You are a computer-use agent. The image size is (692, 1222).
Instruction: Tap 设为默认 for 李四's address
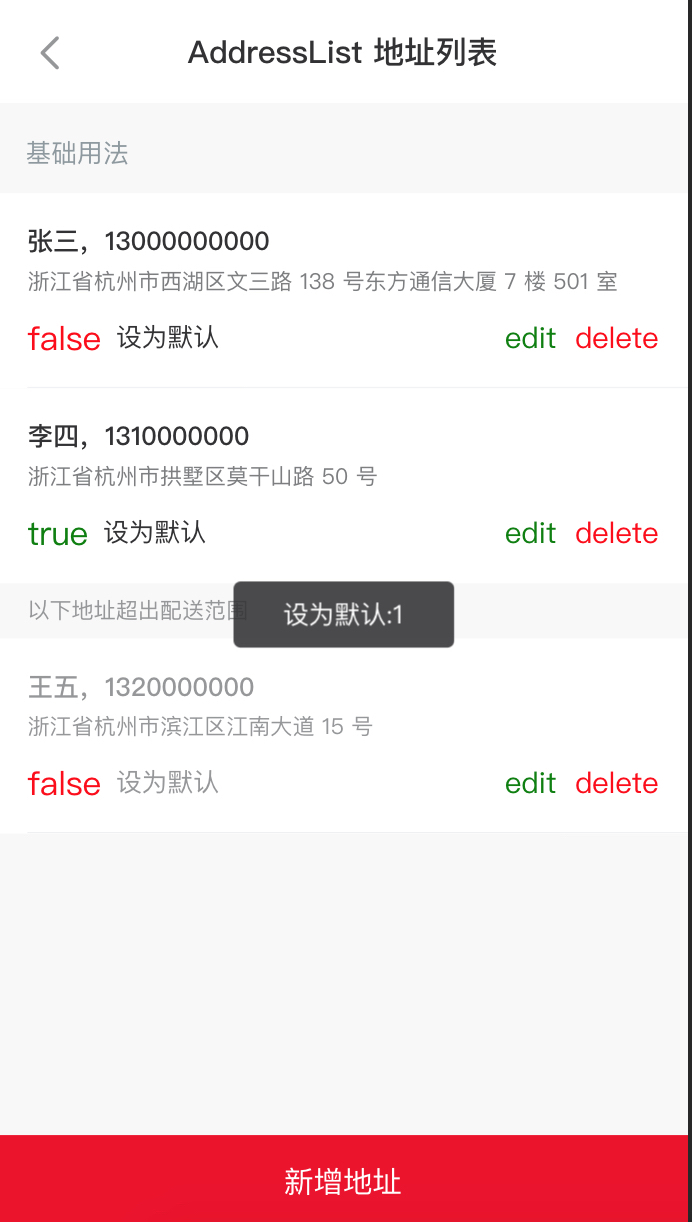click(x=155, y=533)
